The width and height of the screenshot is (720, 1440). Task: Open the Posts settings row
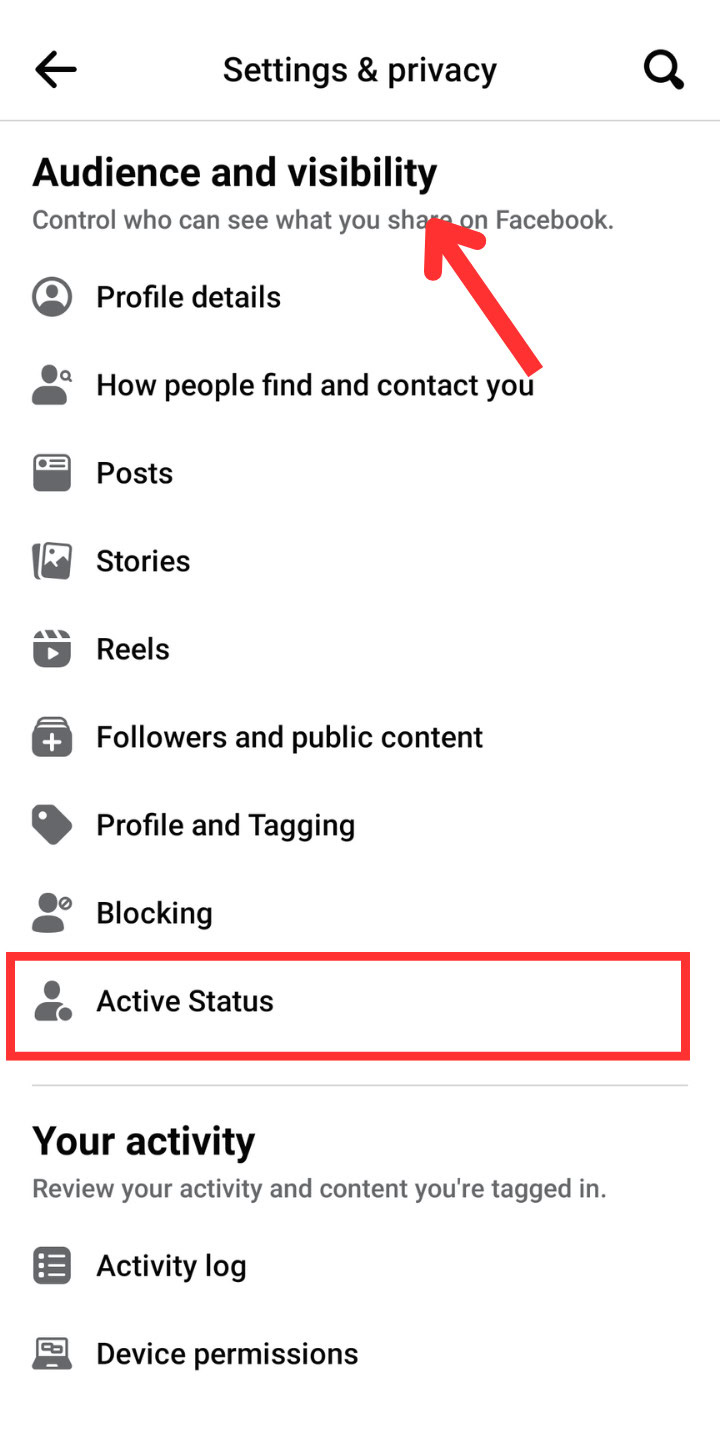pyautogui.click(x=360, y=473)
